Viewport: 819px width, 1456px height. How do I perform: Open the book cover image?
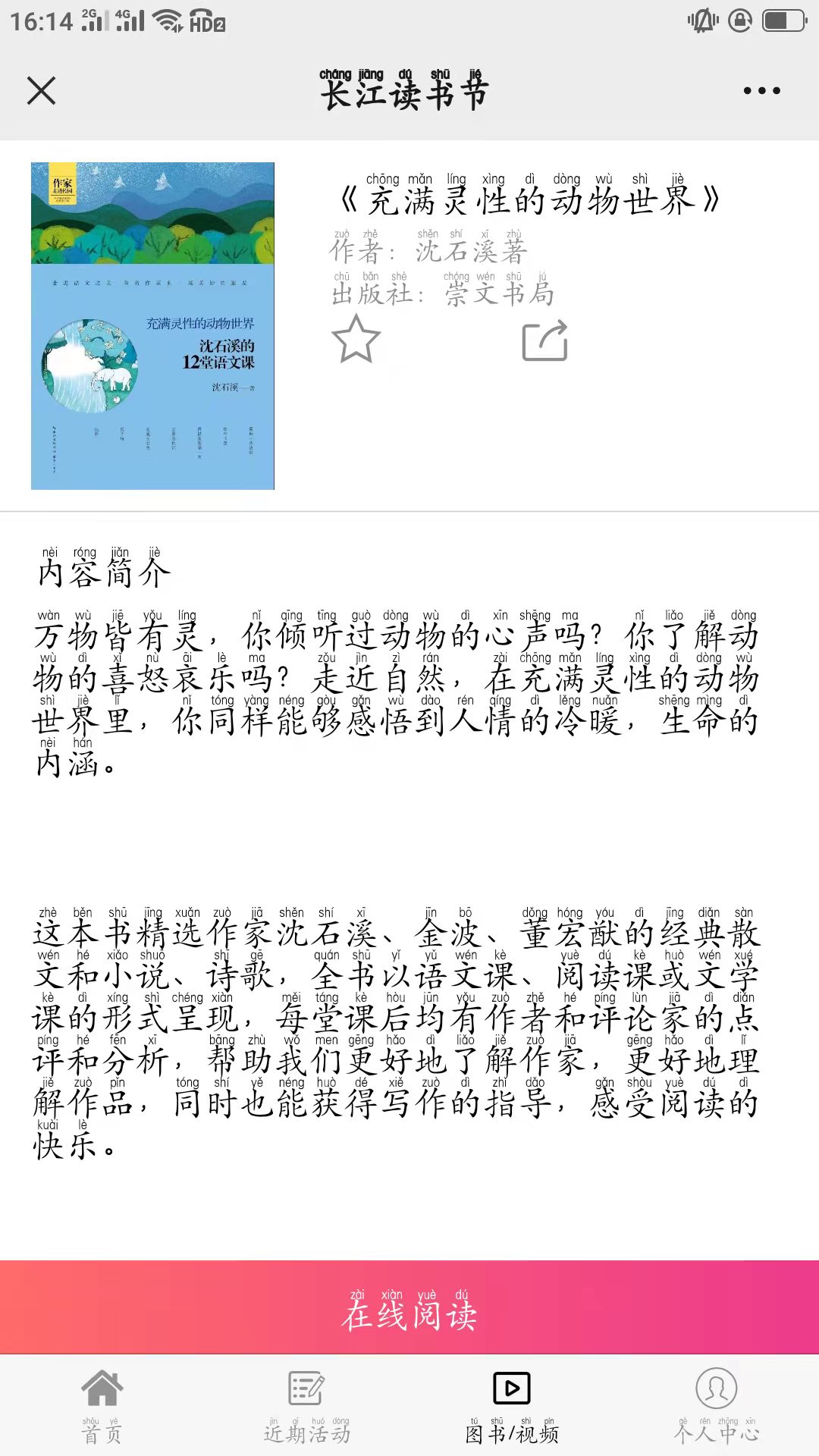pyautogui.click(x=152, y=326)
